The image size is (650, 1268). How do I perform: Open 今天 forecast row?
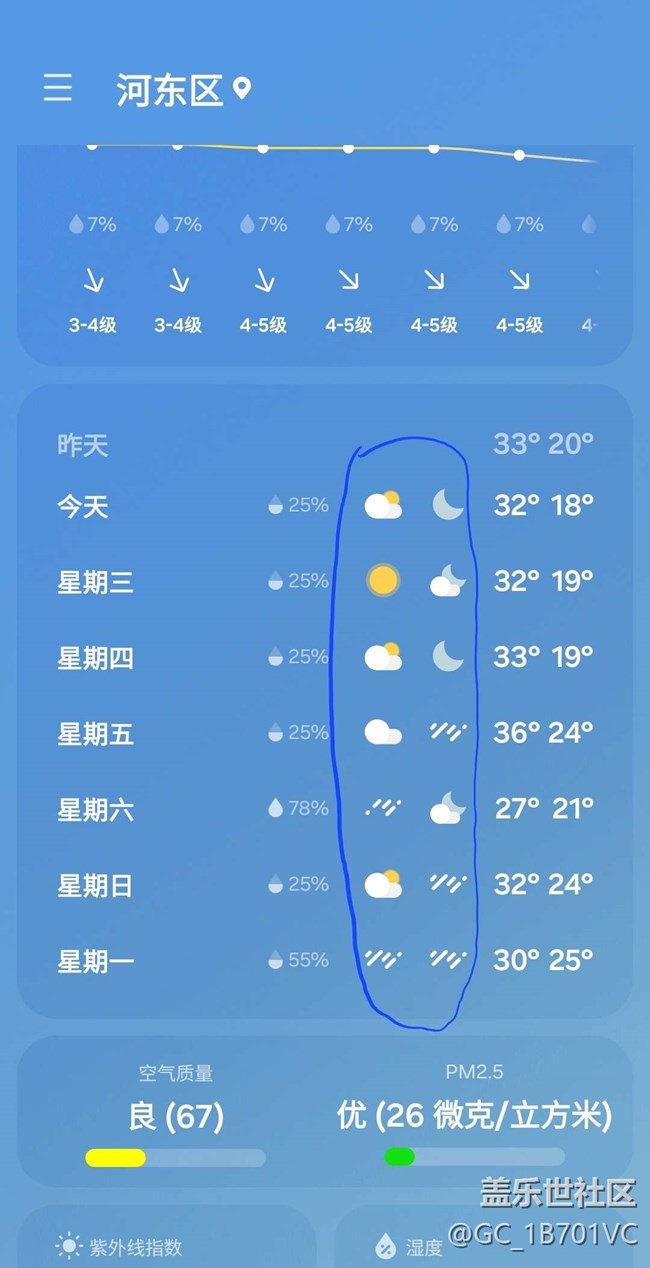pyautogui.click(x=325, y=506)
